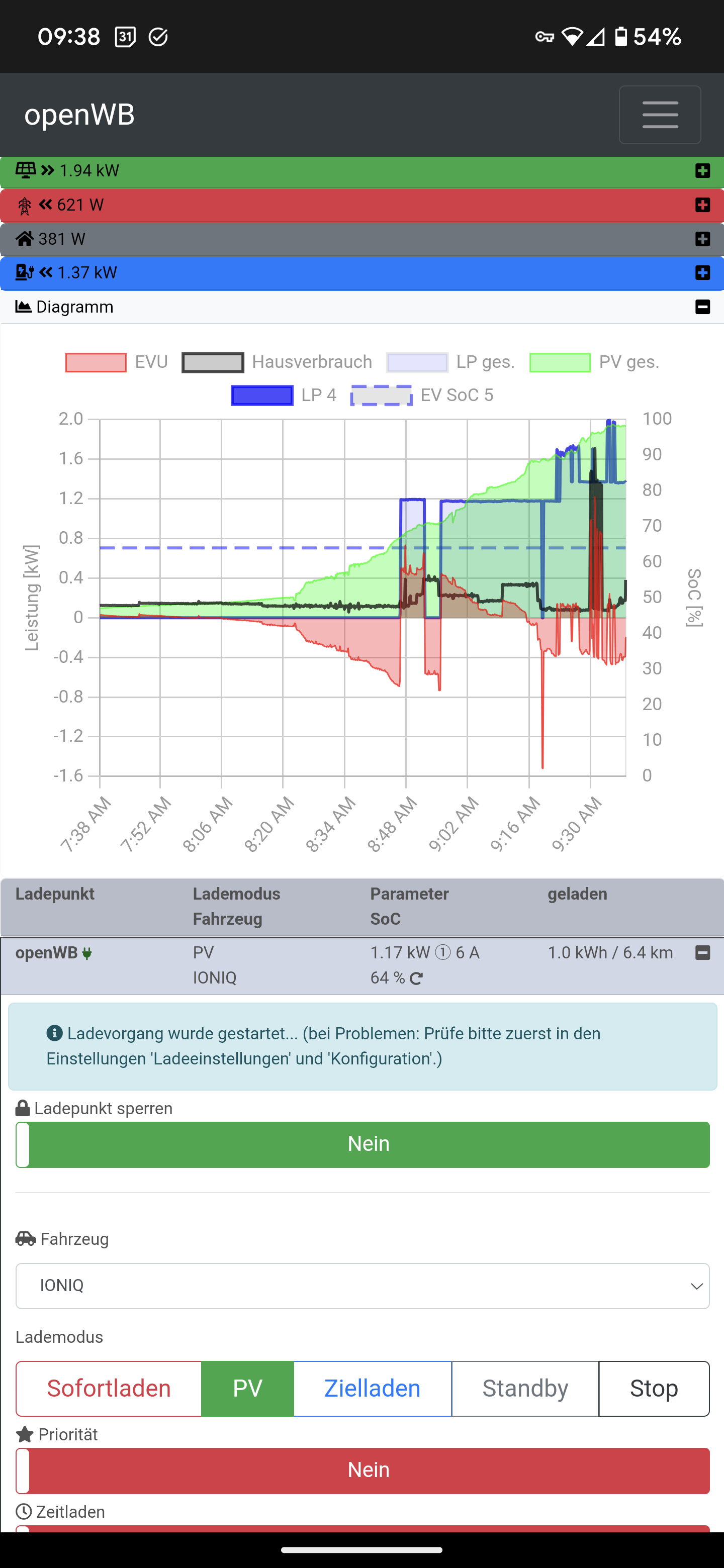Toggle LP 4 series in legend
724x1568 pixels.
284,395
